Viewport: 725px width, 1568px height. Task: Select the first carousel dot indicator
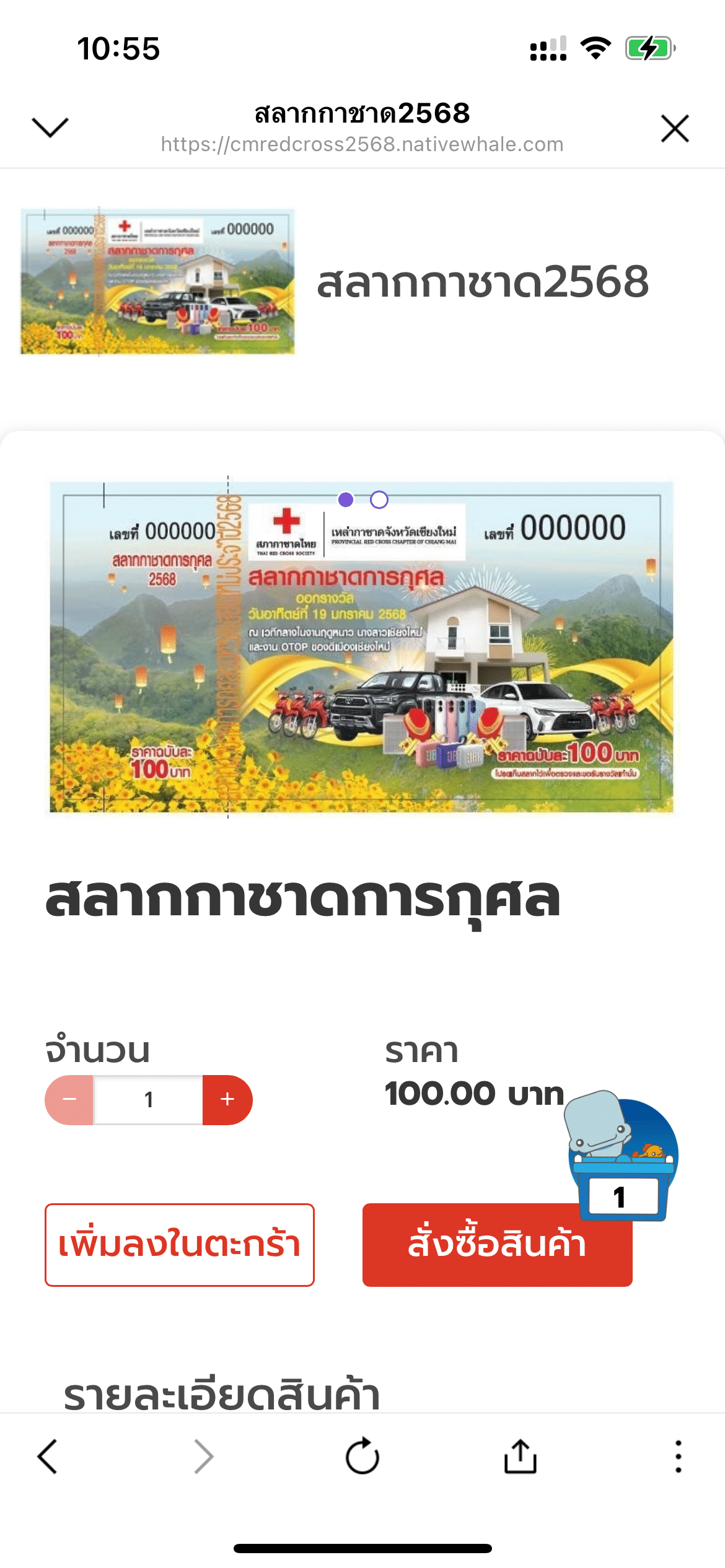345,499
